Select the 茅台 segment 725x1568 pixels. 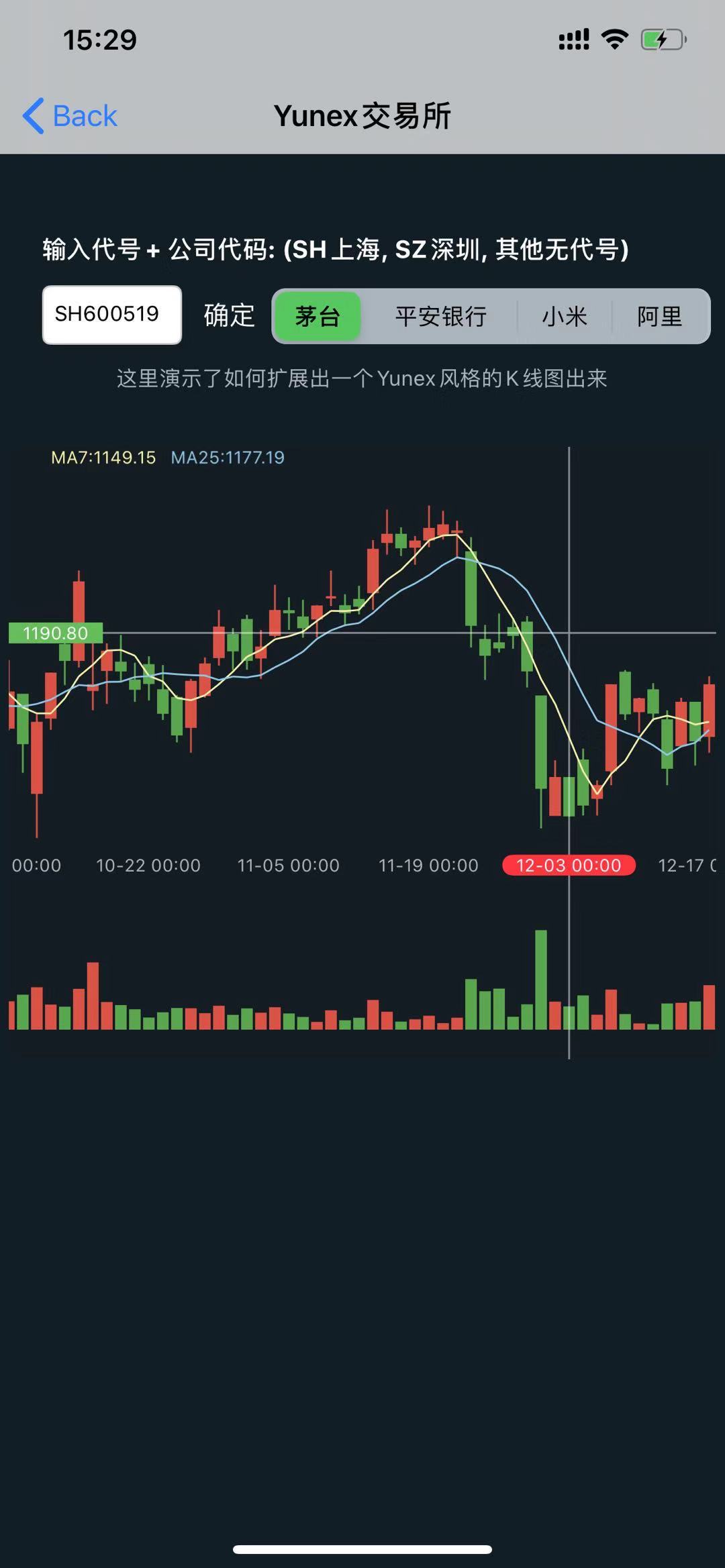coord(318,316)
